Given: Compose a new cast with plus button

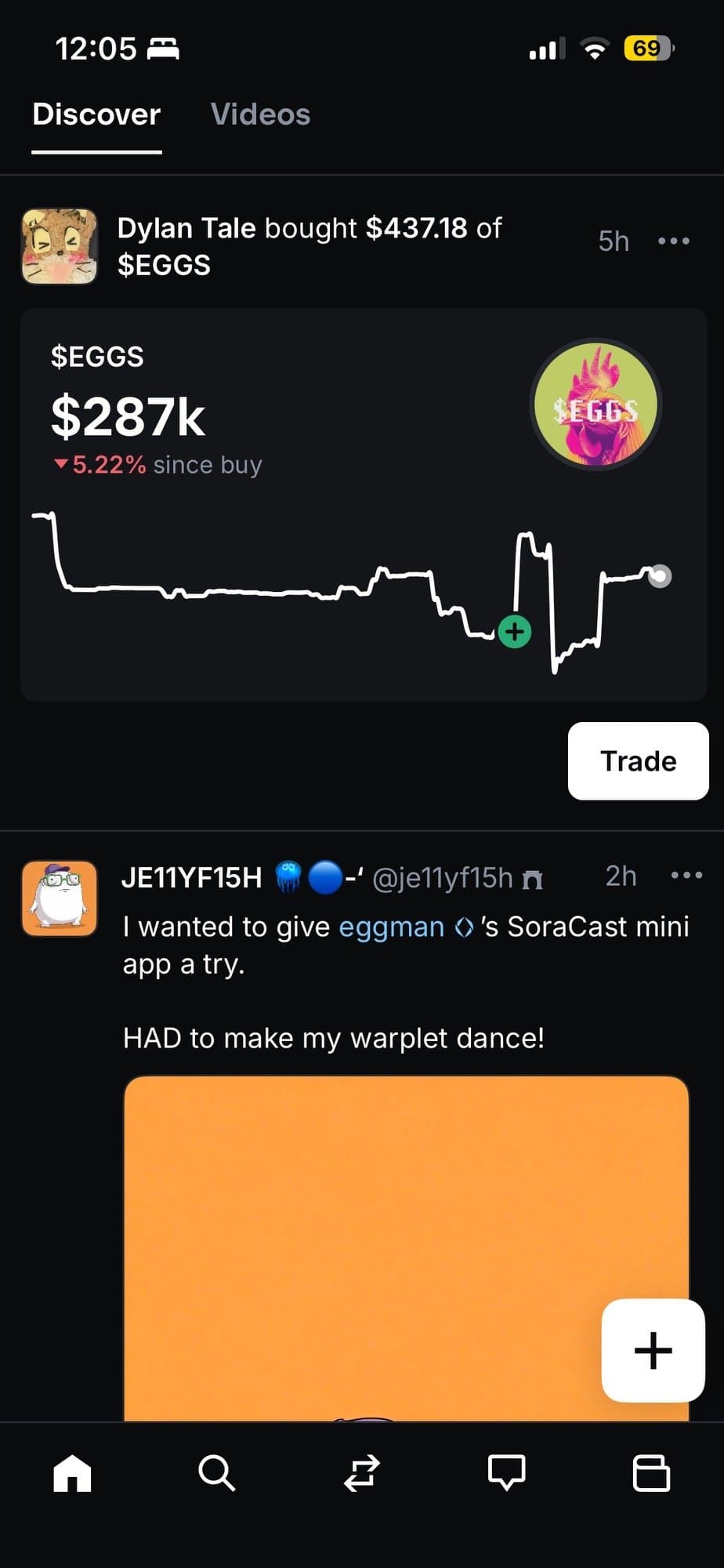Looking at the screenshot, I should pyautogui.click(x=653, y=1350).
